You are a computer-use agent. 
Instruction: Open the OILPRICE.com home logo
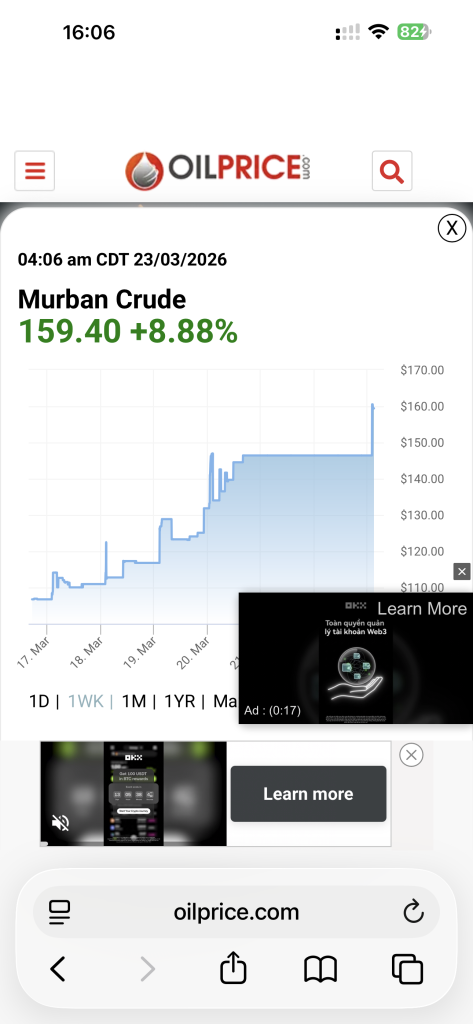[x=218, y=170]
